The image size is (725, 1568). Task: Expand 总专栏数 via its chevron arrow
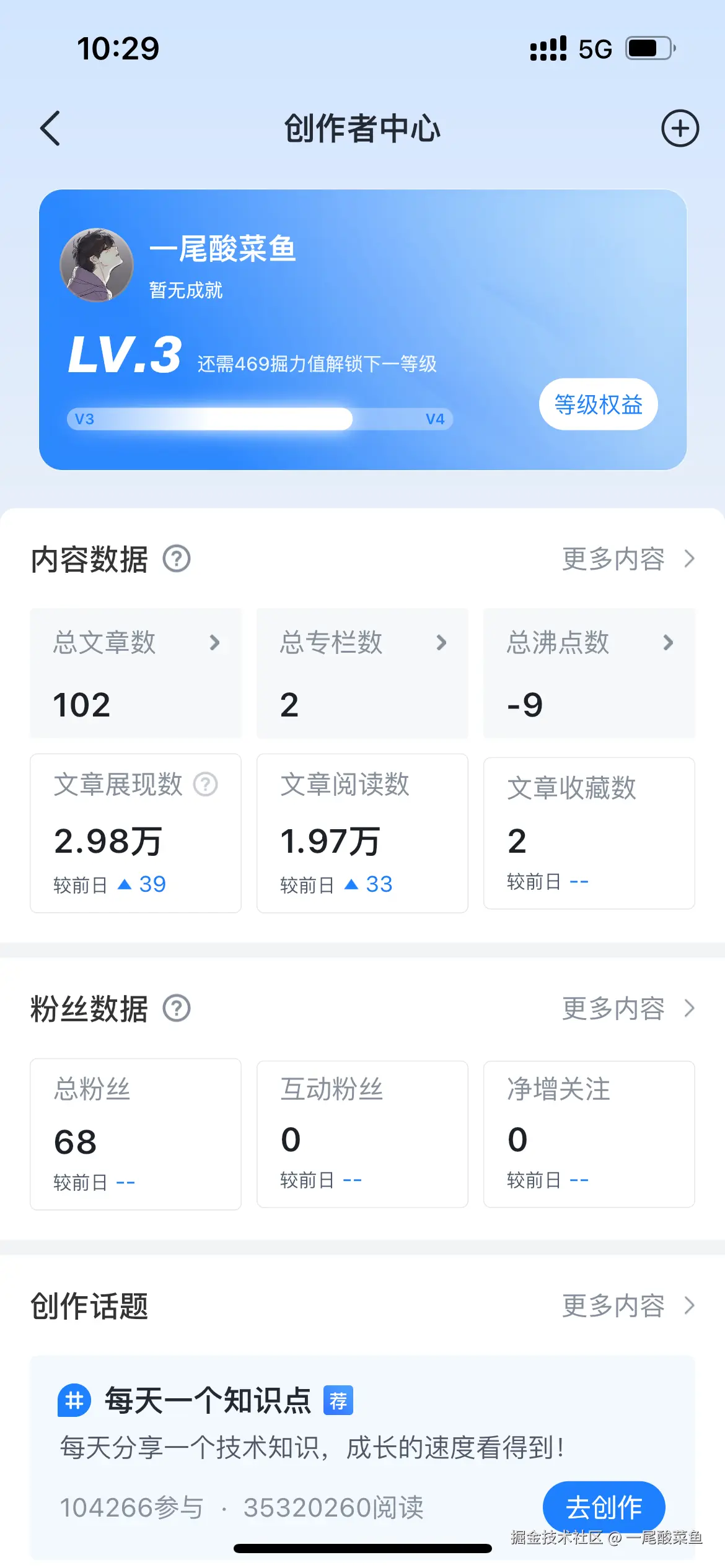(x=441, y=643)
